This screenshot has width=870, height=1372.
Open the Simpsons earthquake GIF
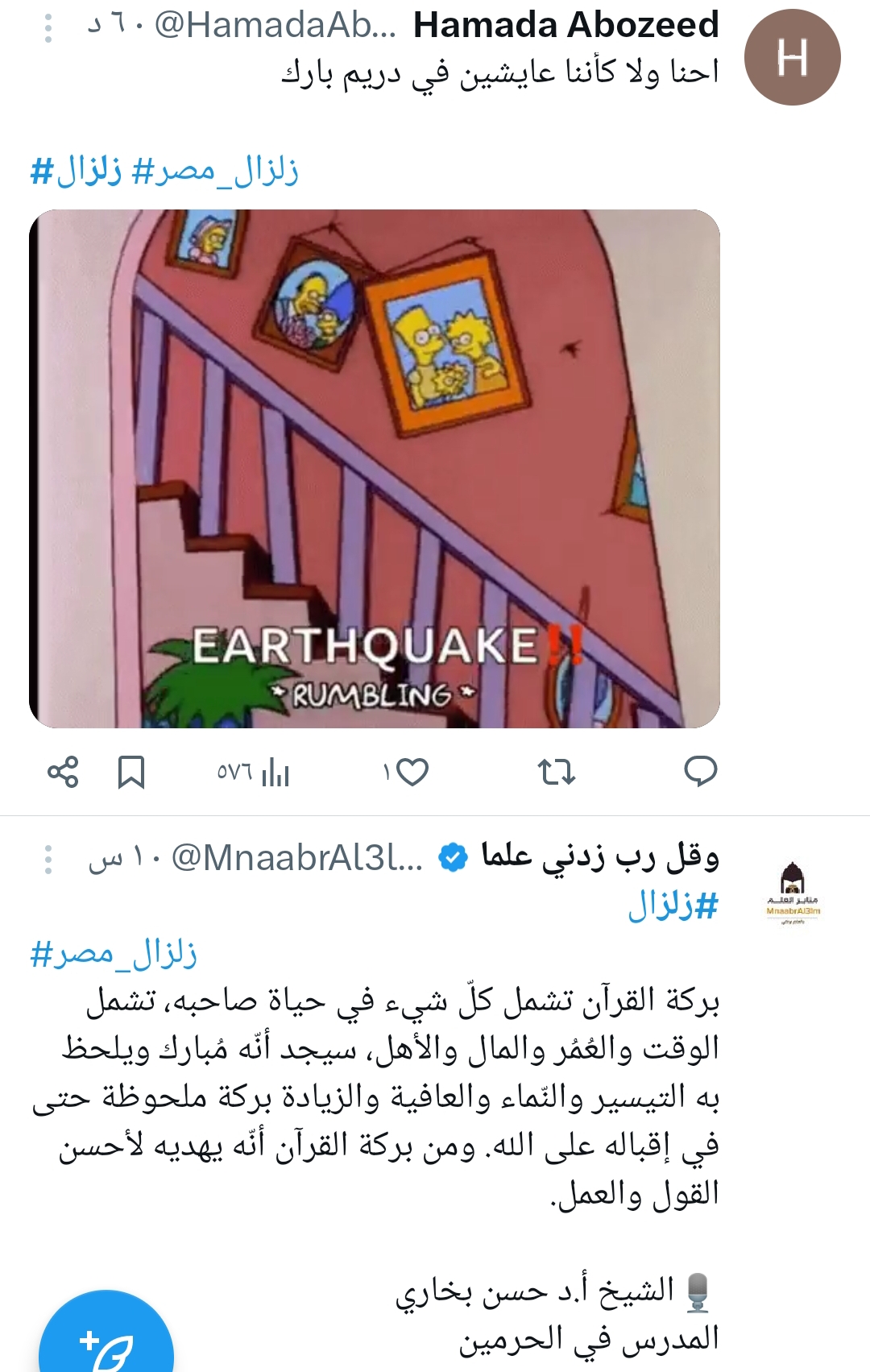[375, 468]
